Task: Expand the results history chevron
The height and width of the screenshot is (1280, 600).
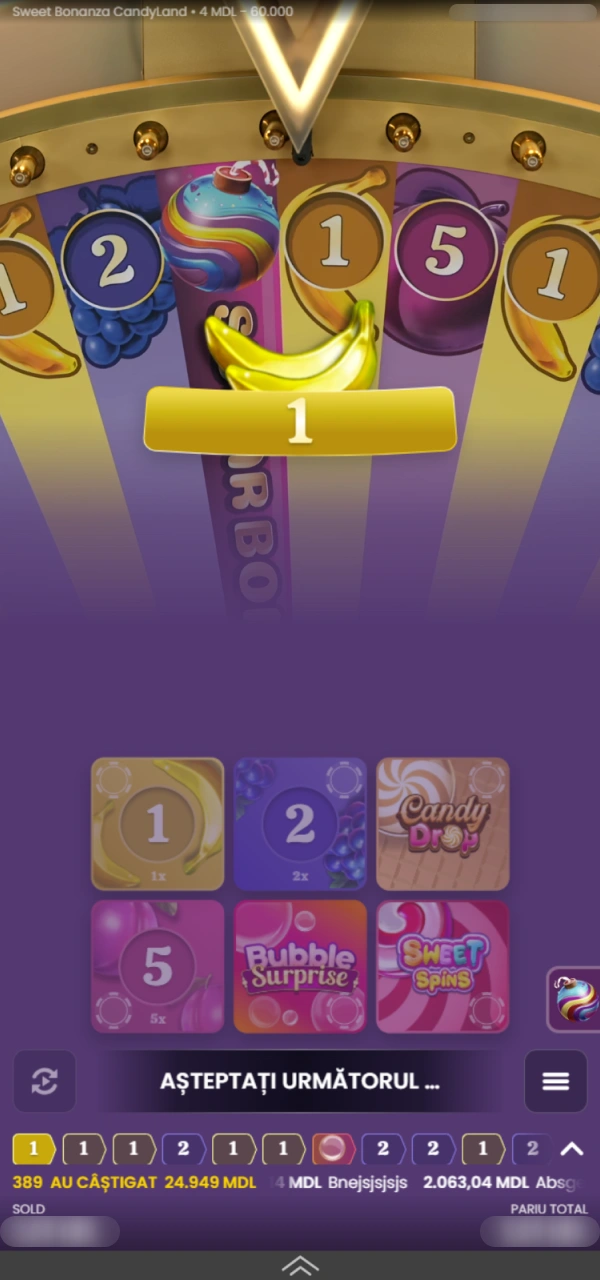Action: pyautogui.click(x=571, y=1149)
